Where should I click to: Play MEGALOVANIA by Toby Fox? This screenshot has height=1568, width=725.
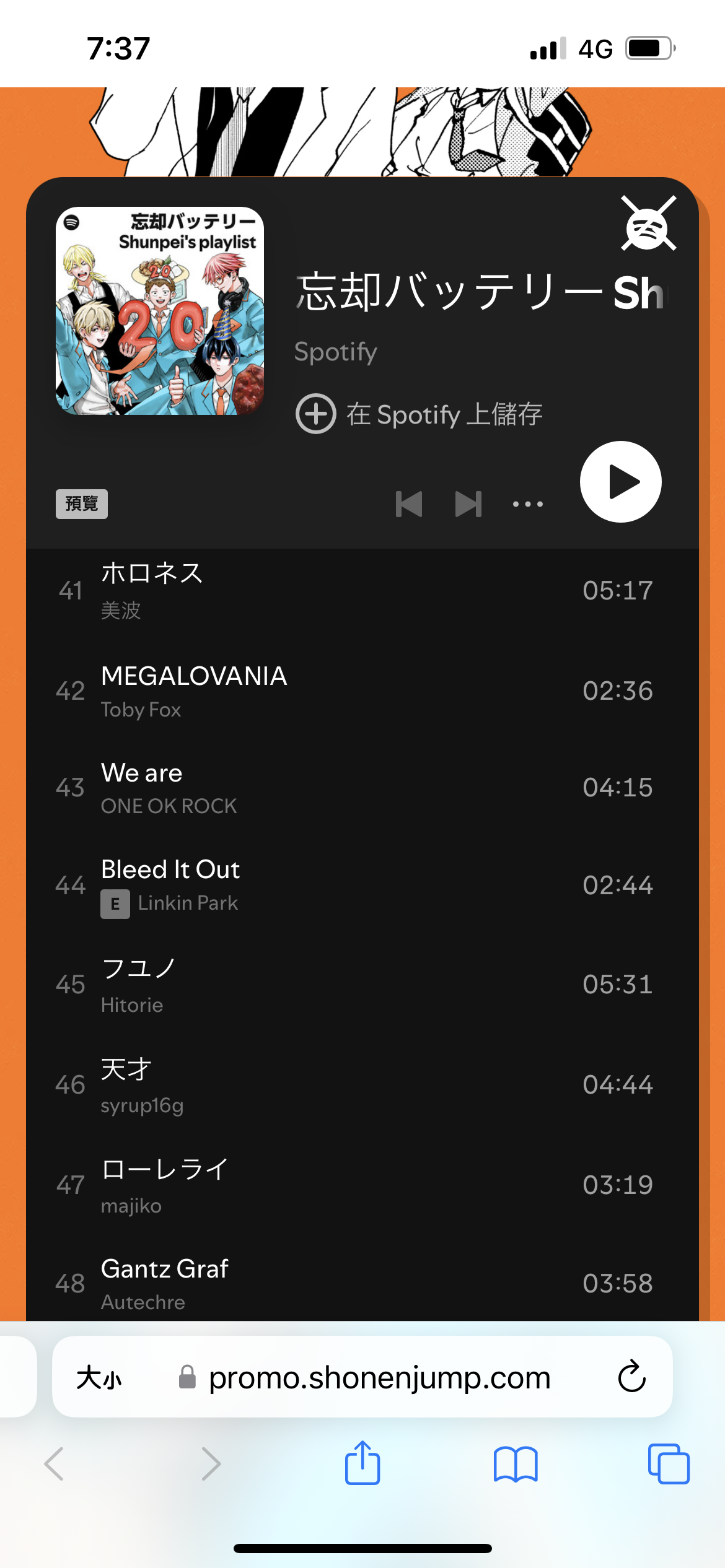362,690
